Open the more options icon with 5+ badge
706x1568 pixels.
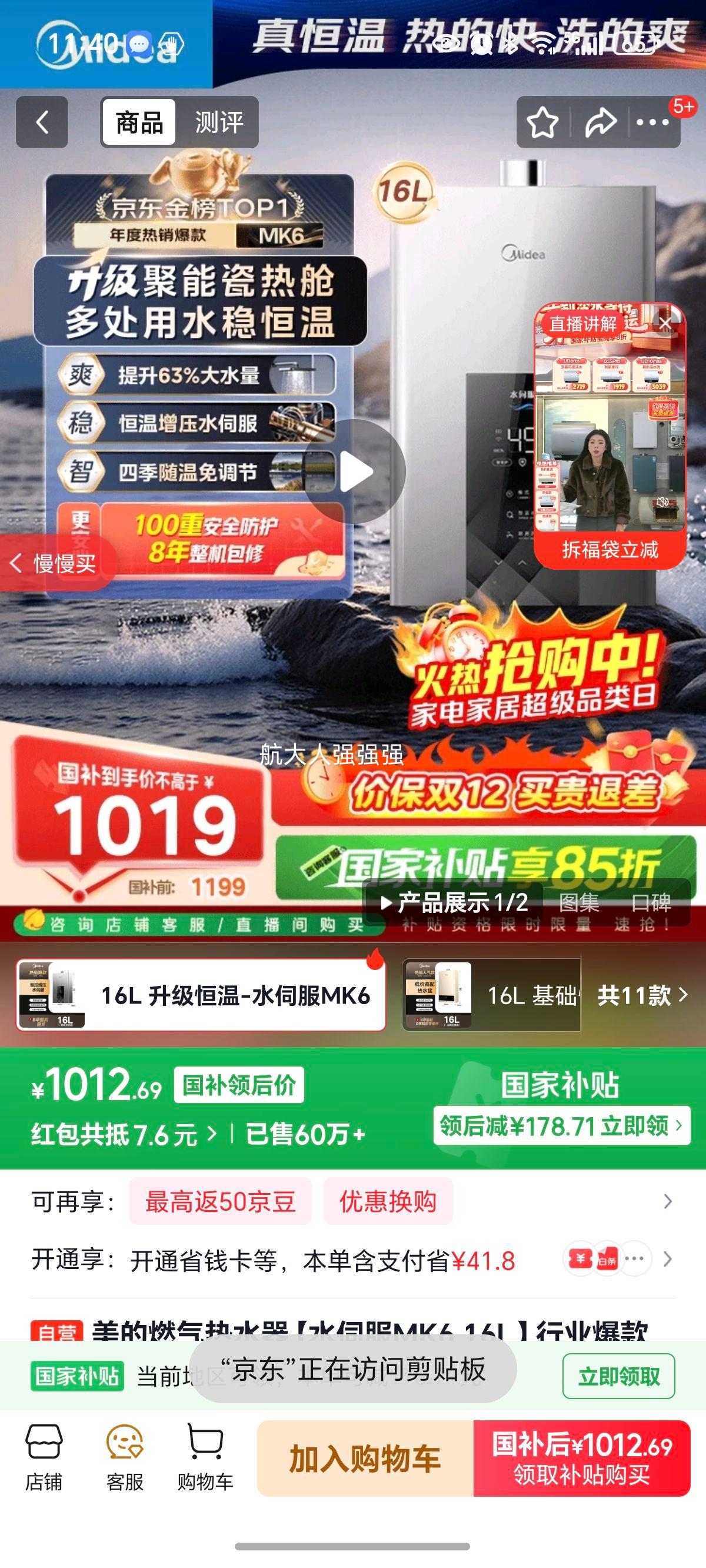point(652,122)
